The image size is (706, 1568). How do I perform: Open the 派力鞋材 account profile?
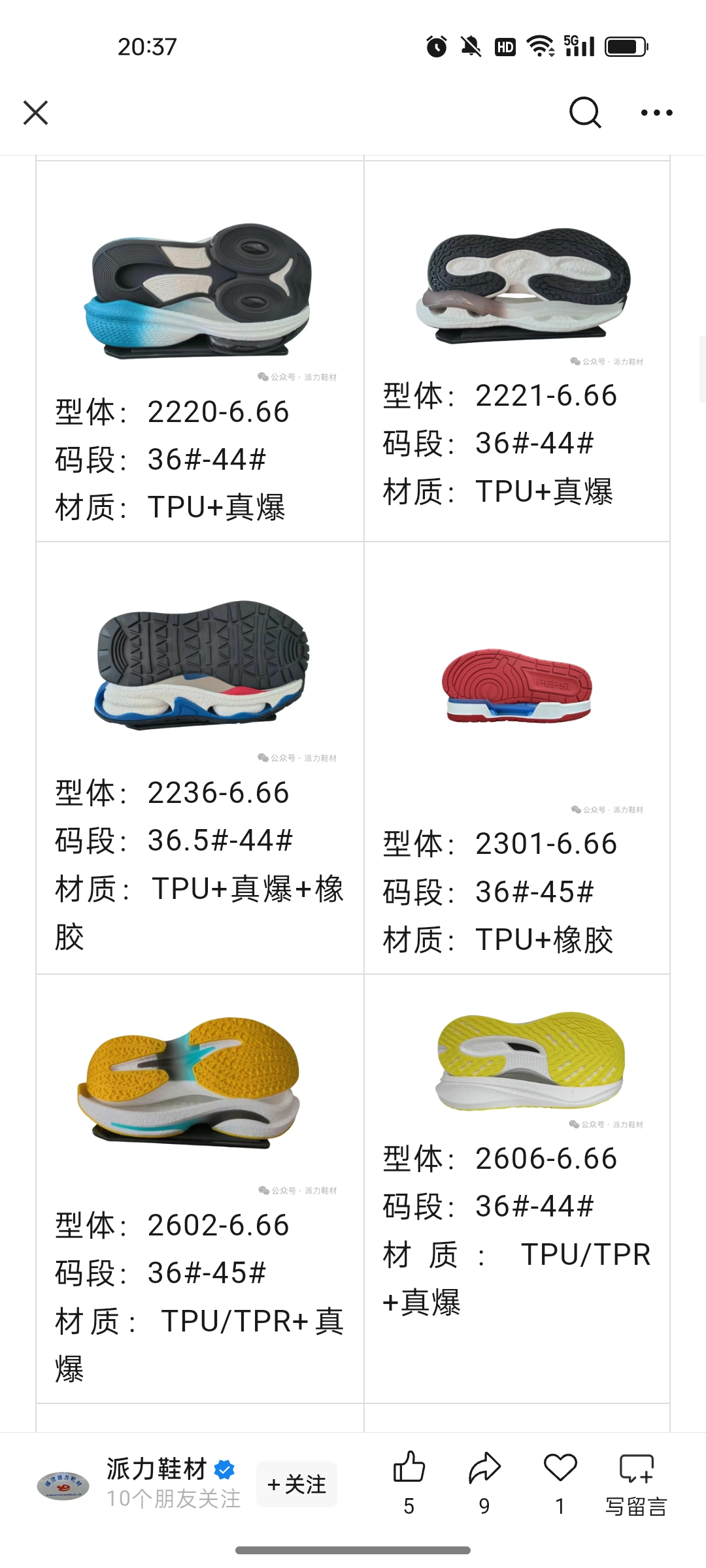[x=157, y=1470]
